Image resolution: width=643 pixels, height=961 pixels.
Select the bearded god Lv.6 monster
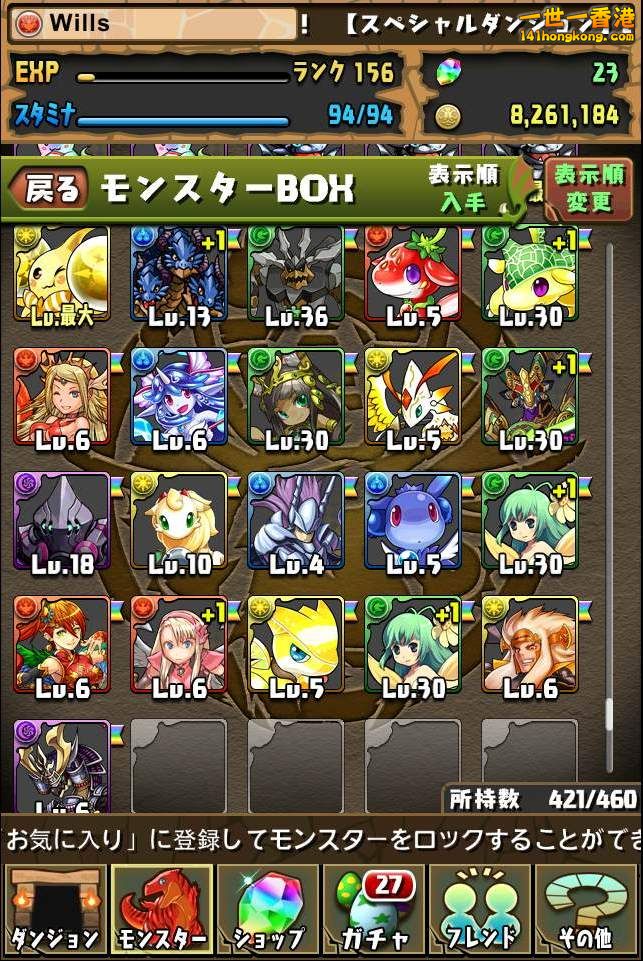coord(529,646)
